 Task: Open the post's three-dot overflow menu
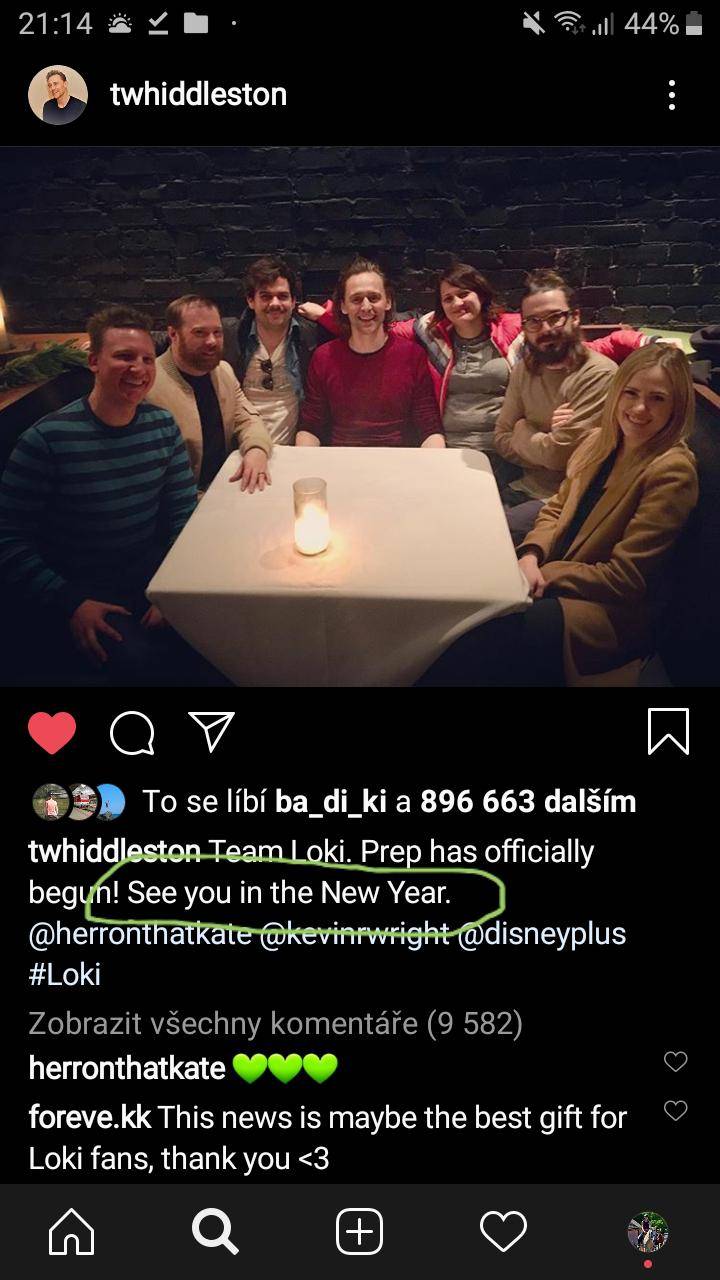671,95
